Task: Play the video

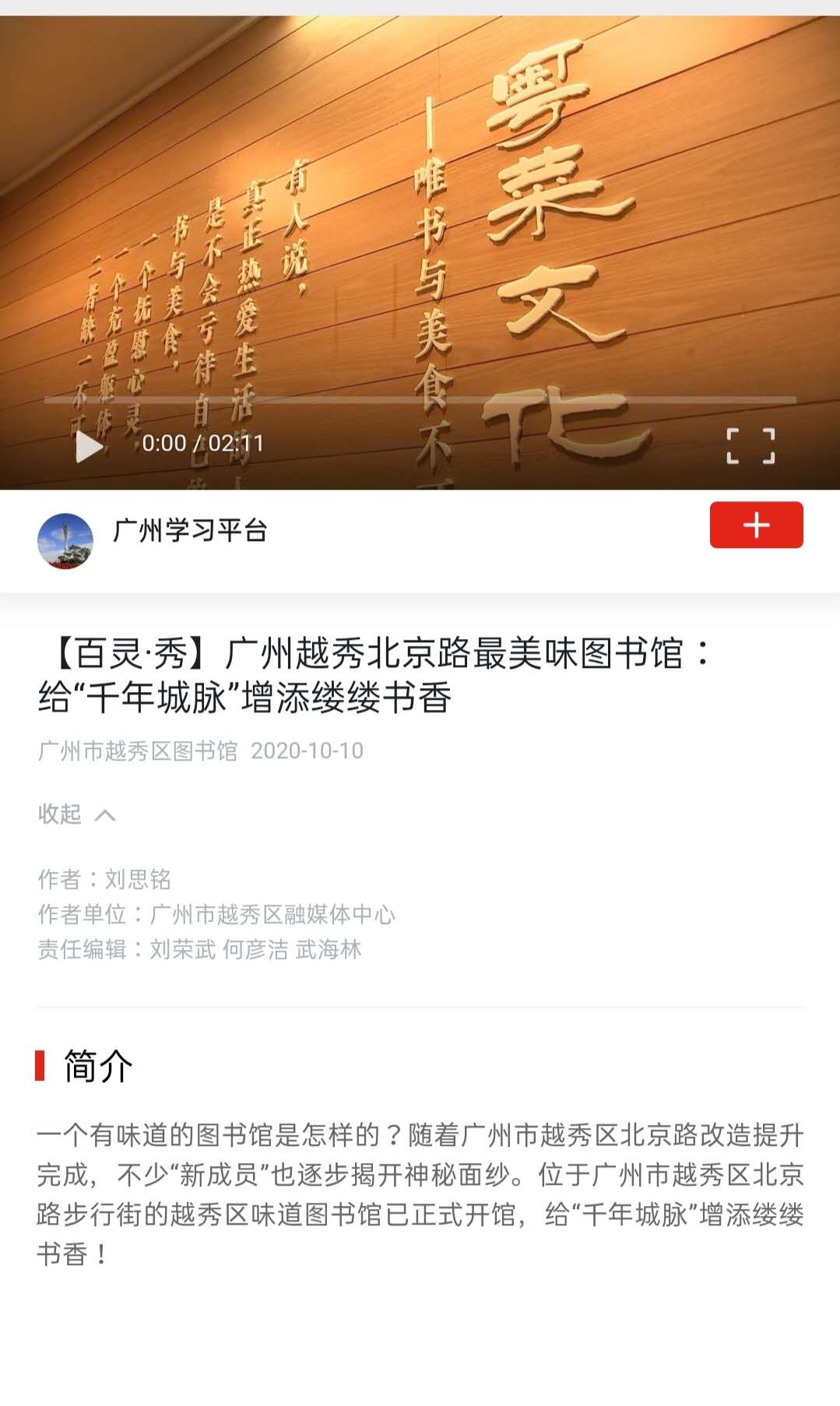Action: tap(89, 446)
